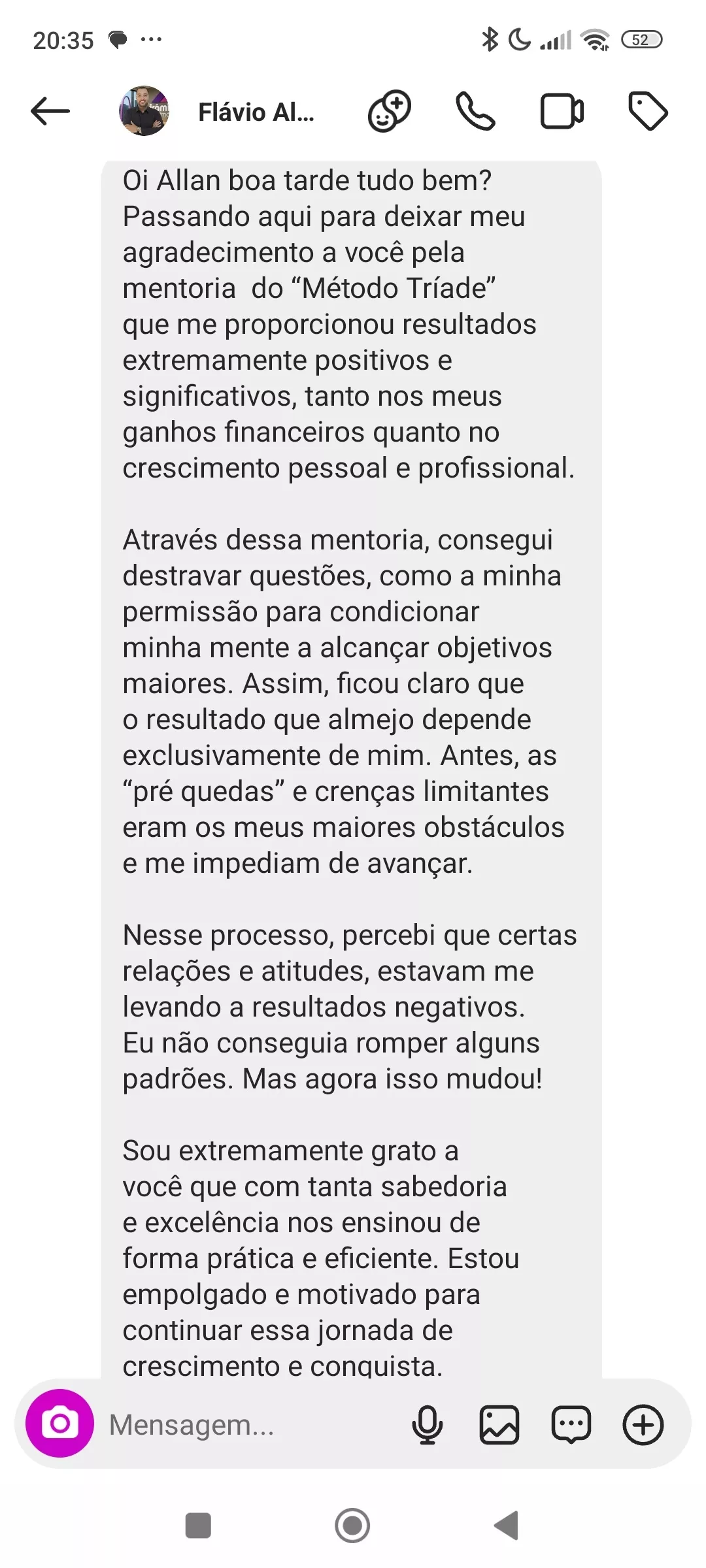The height and width of the screenshot is (1568, 706).
Task: Open the camera to send a photo
Action: pos(59,1424)
